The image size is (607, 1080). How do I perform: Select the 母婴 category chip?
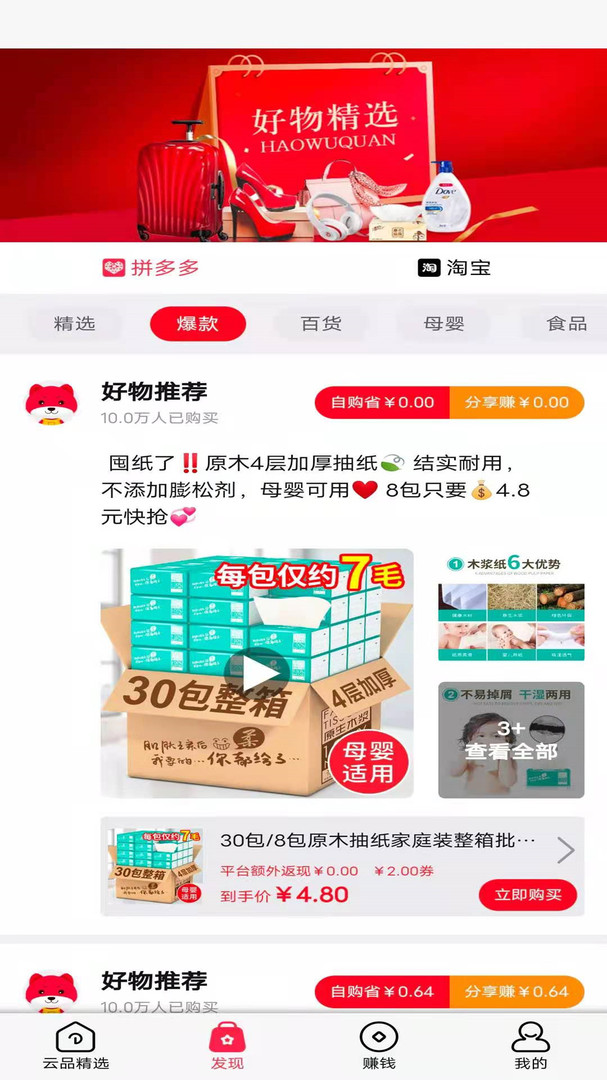coord(444,324)
